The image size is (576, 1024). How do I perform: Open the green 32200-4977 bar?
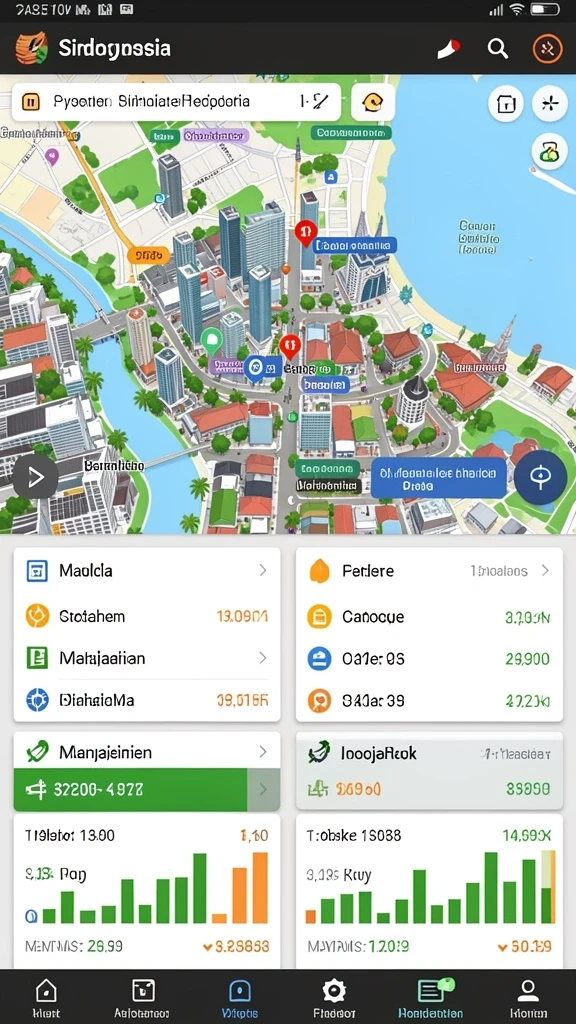(x=147, y=790)
